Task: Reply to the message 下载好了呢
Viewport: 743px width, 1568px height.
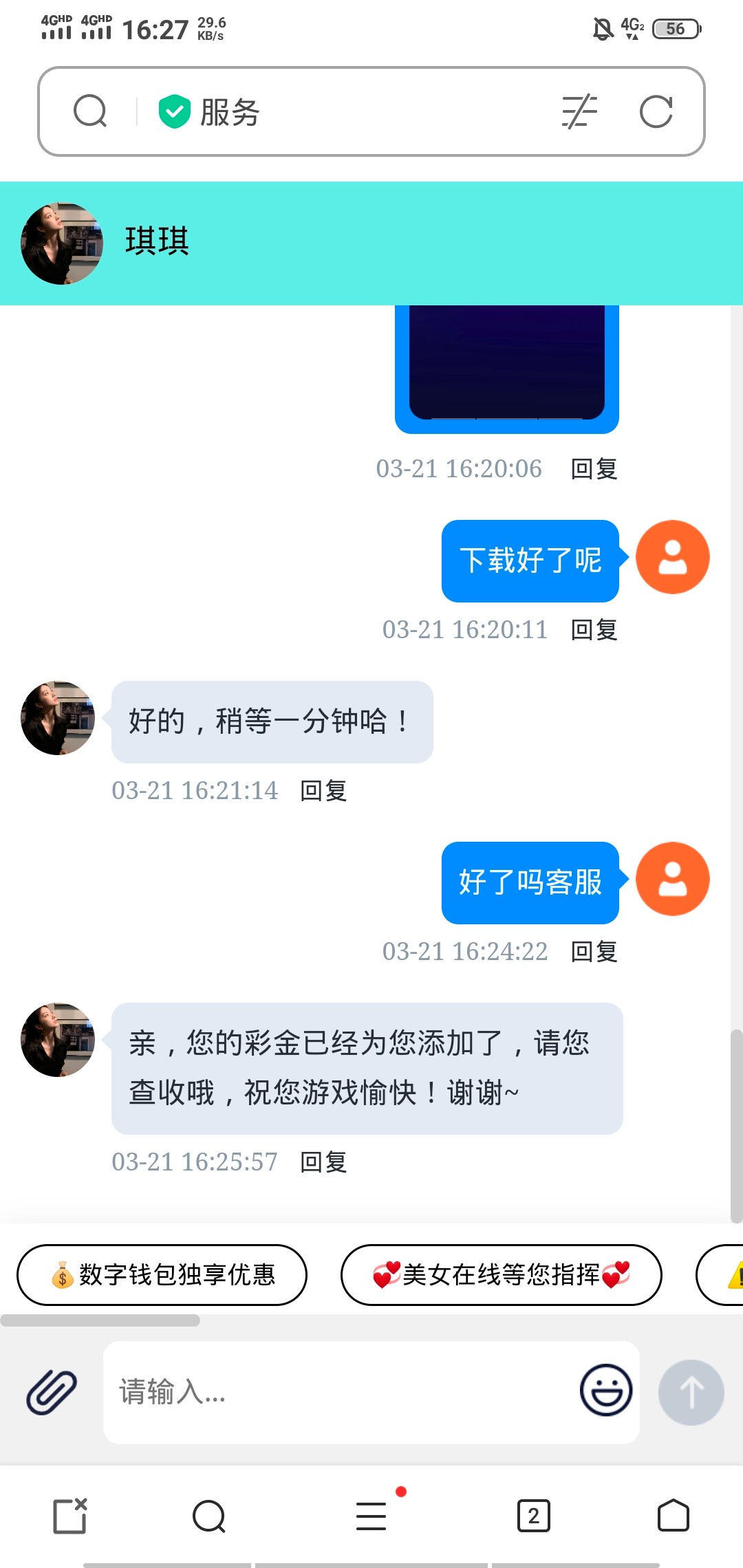Action: click(594, 630)
